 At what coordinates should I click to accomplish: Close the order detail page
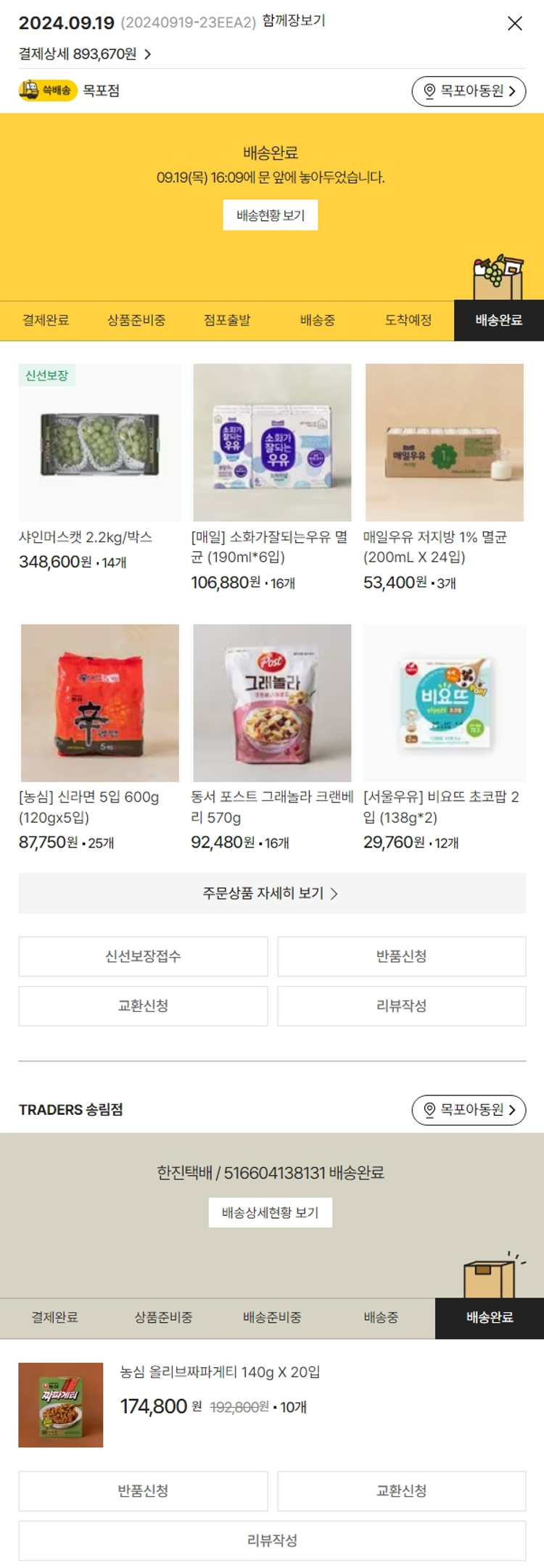pos(515,24)
